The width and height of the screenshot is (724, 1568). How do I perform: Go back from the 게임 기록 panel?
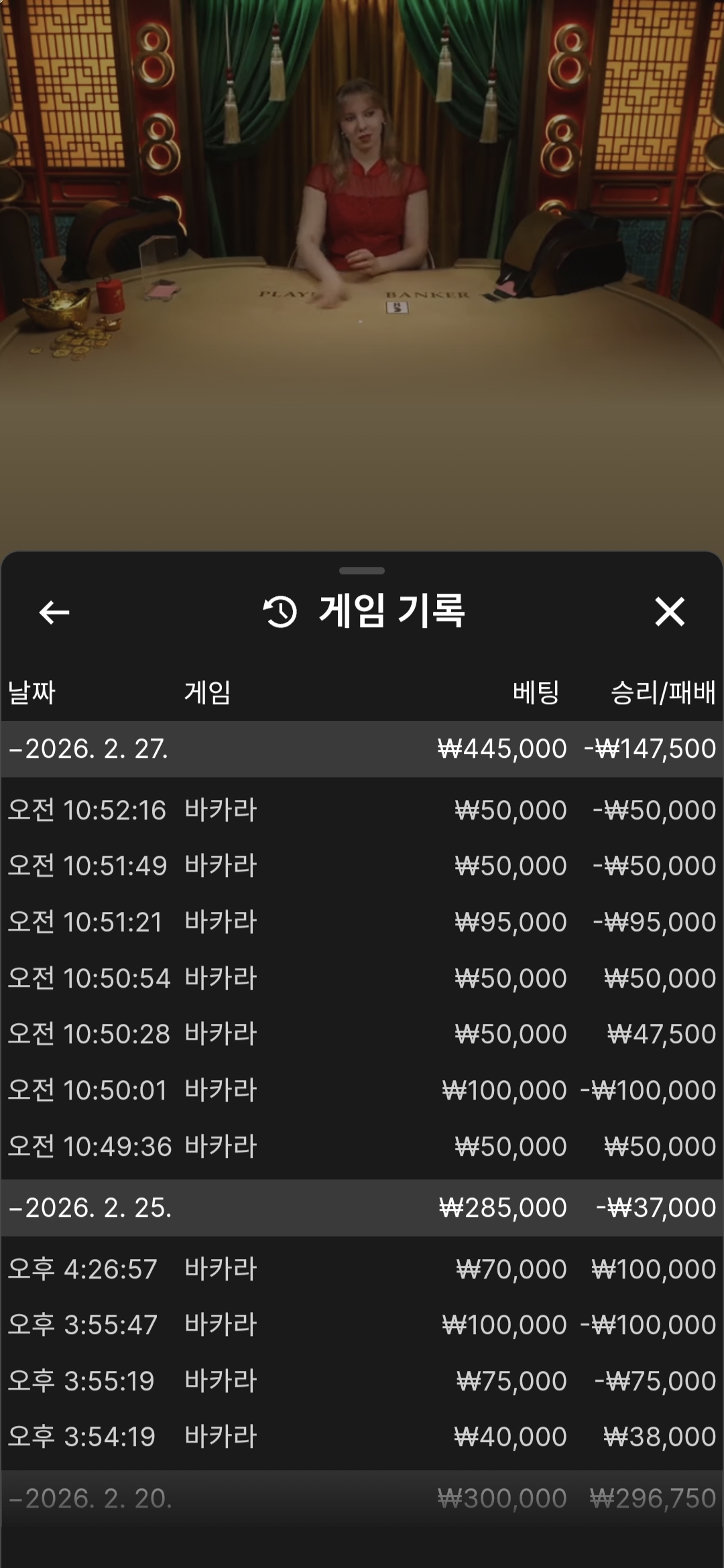54,612
